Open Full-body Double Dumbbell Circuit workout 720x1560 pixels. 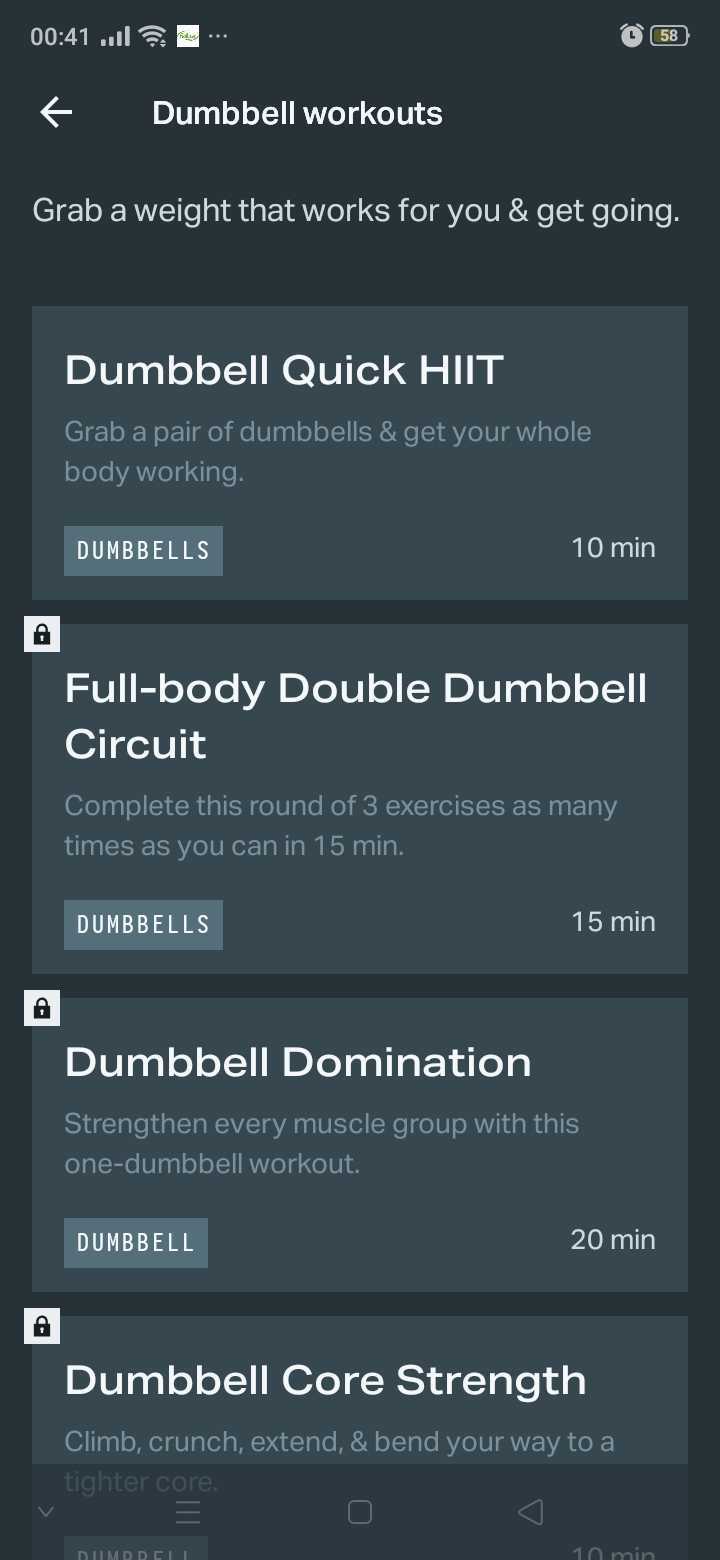click(x=360, y=798)
